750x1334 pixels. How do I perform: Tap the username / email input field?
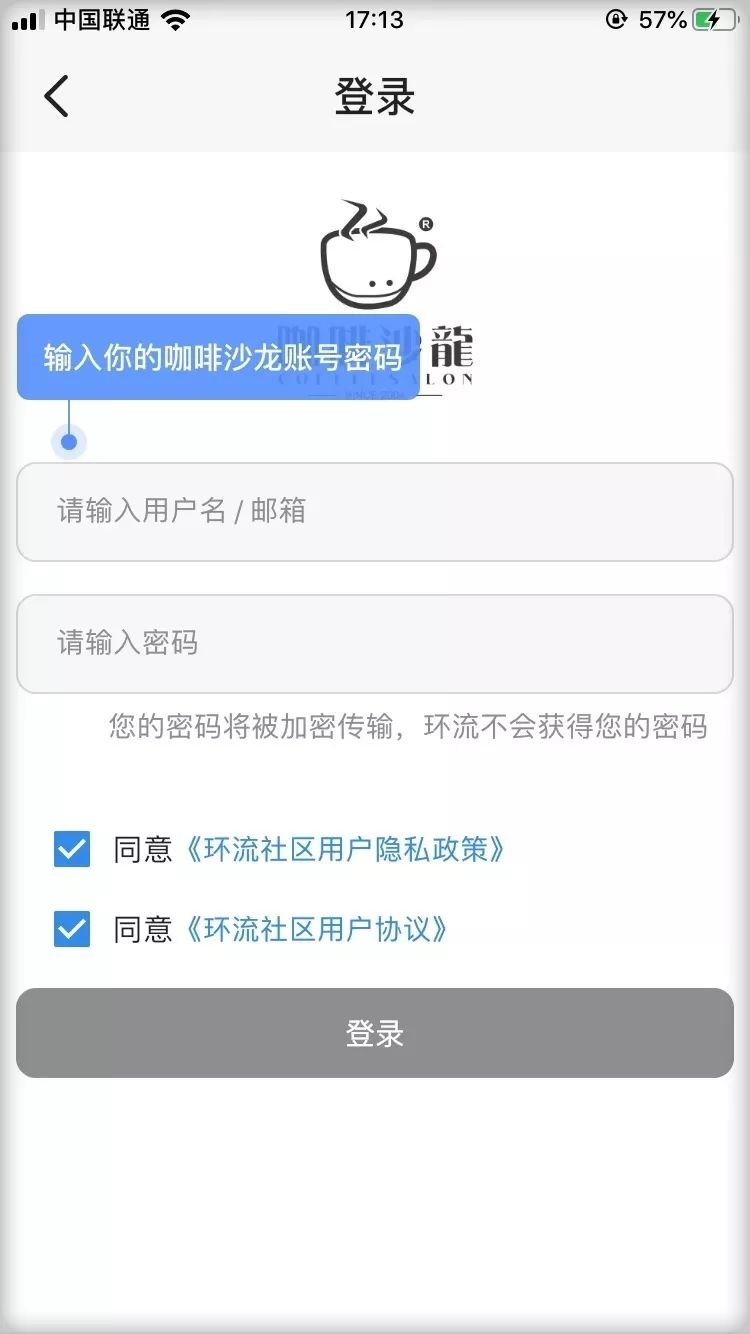[375, 512]
